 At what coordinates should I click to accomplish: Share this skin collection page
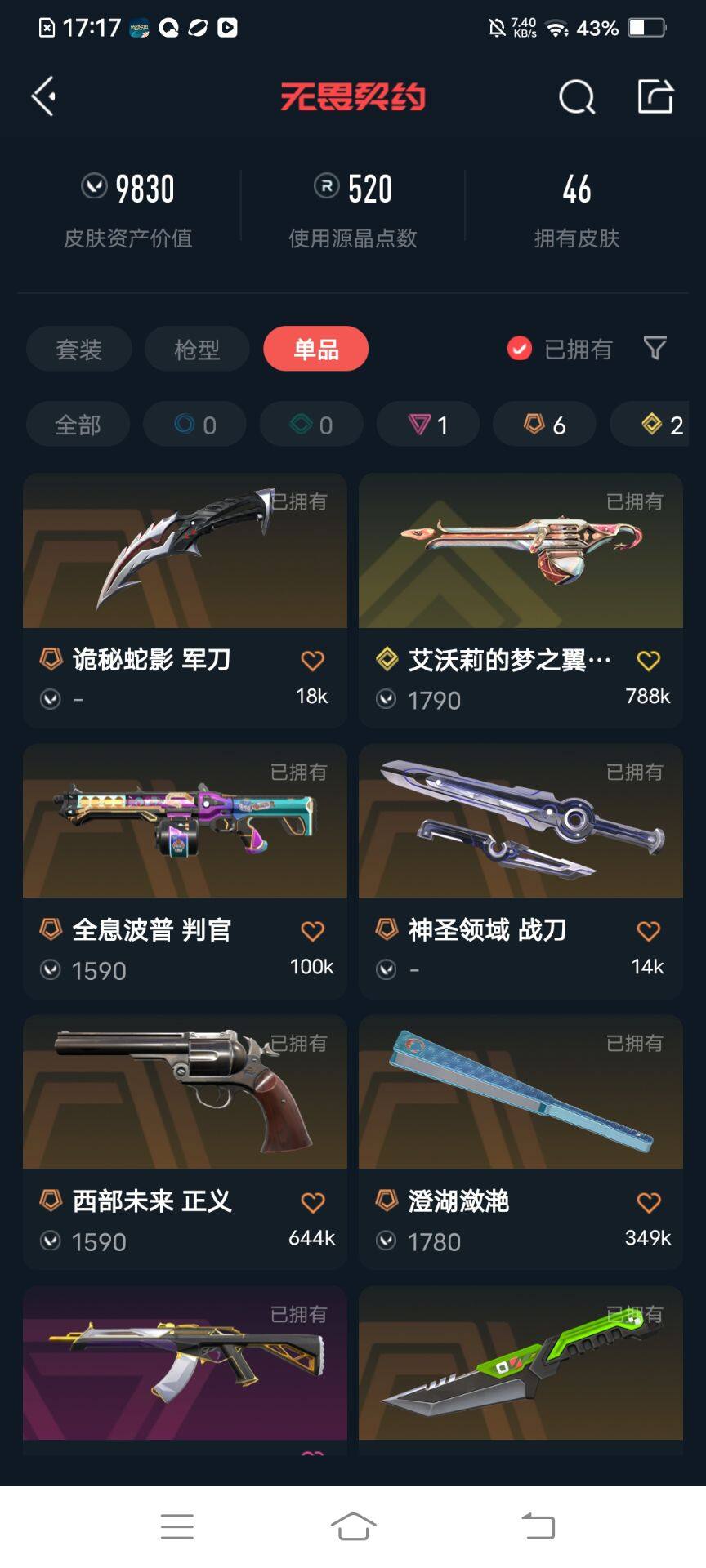[x=655, y=96]
